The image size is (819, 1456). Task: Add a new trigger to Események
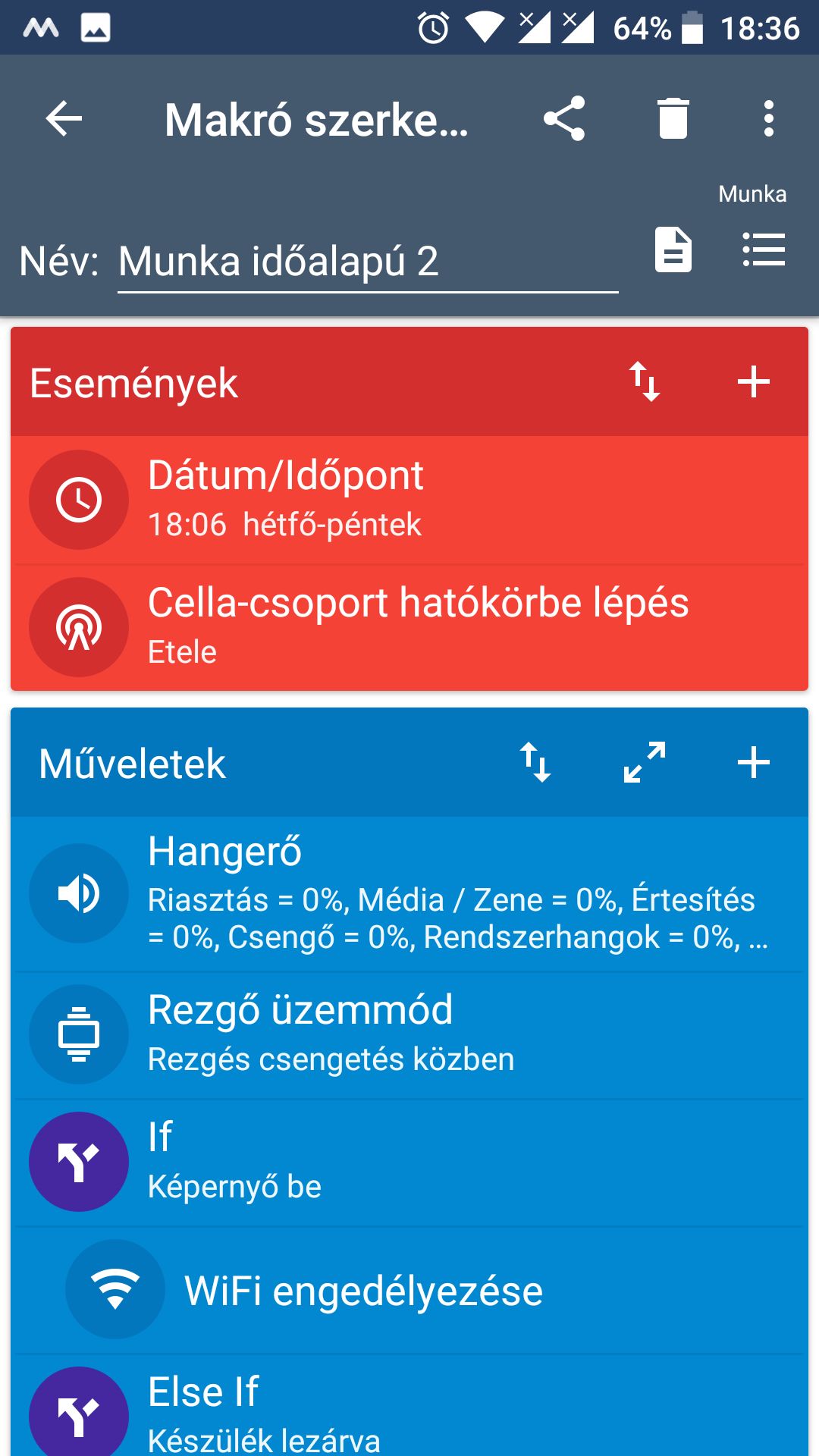(x=753, y=381)
